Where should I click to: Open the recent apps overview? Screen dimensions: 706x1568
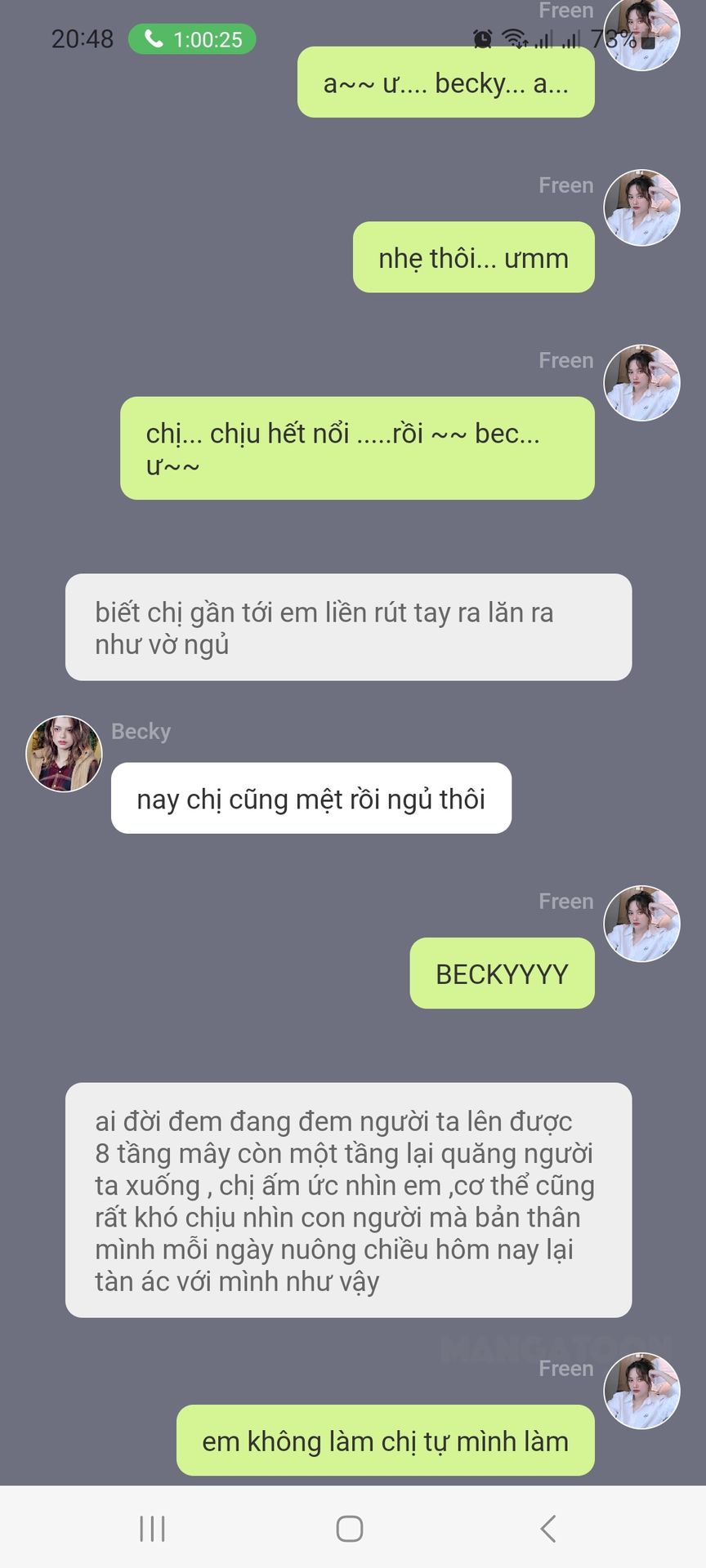pyautogui.click(x=153, y=1528)
